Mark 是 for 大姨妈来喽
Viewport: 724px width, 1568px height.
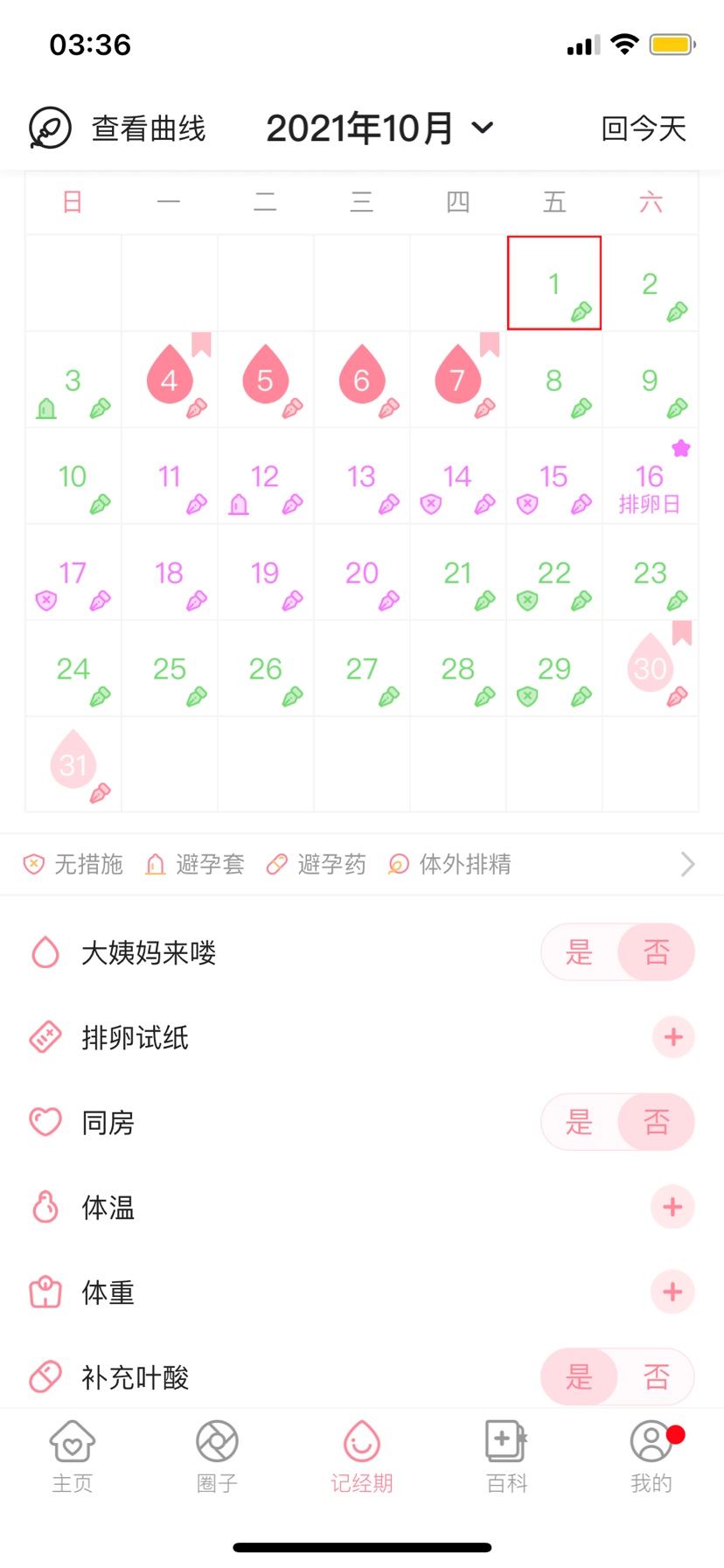[x=579, y=951]
